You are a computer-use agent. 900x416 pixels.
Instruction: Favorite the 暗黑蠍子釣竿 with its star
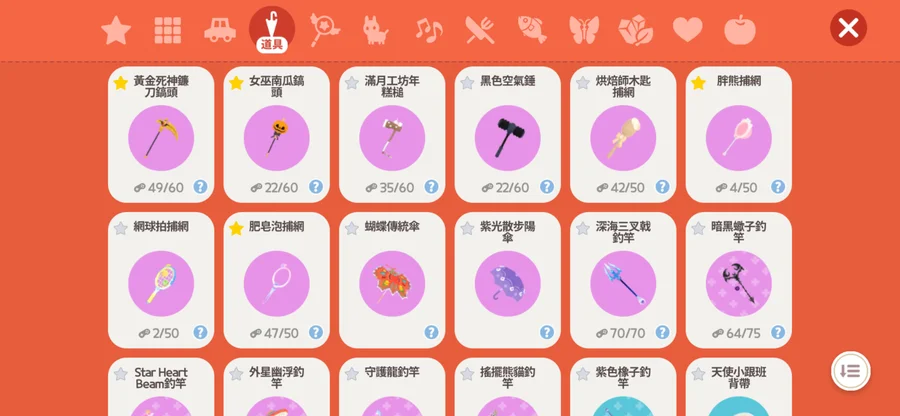click(x=698, y=228)
